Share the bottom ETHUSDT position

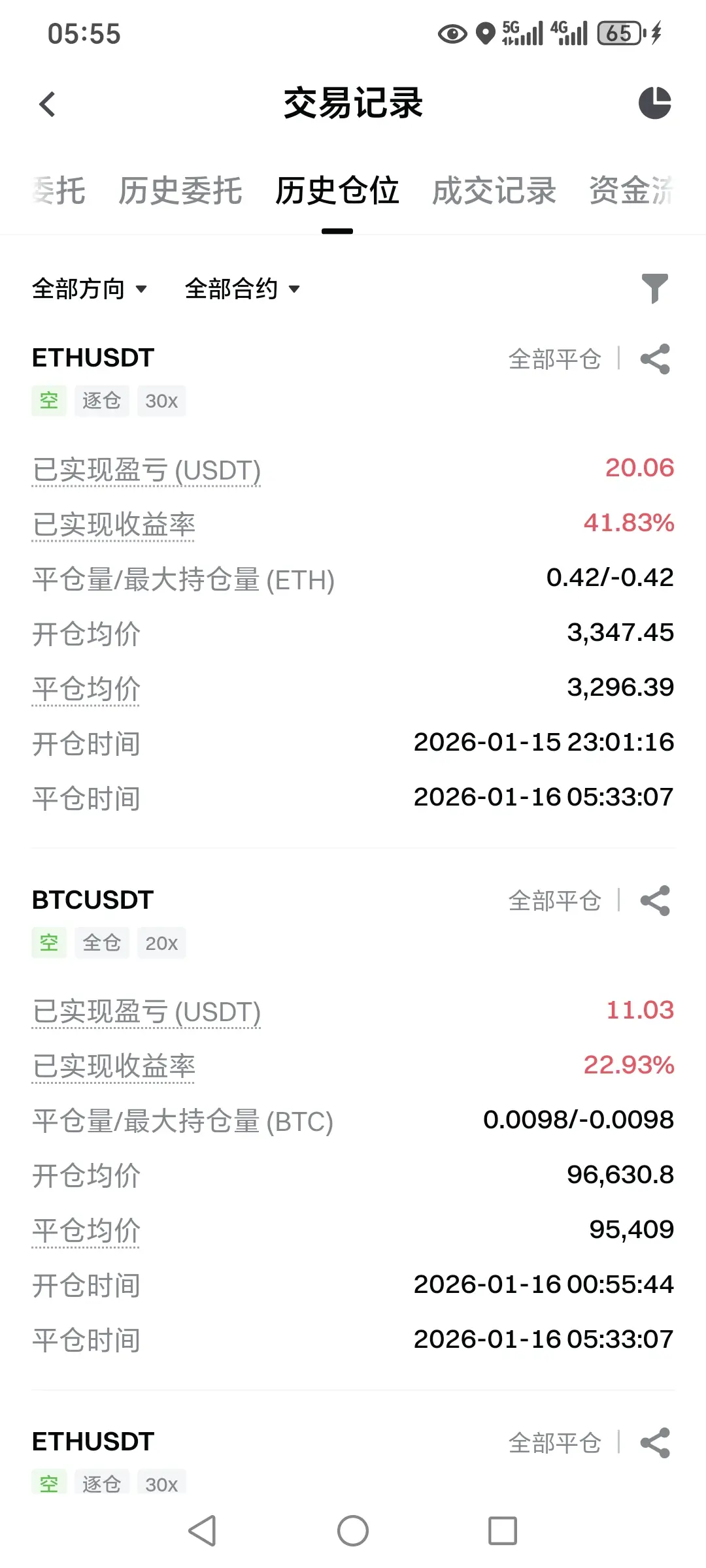click(655, 1443)
